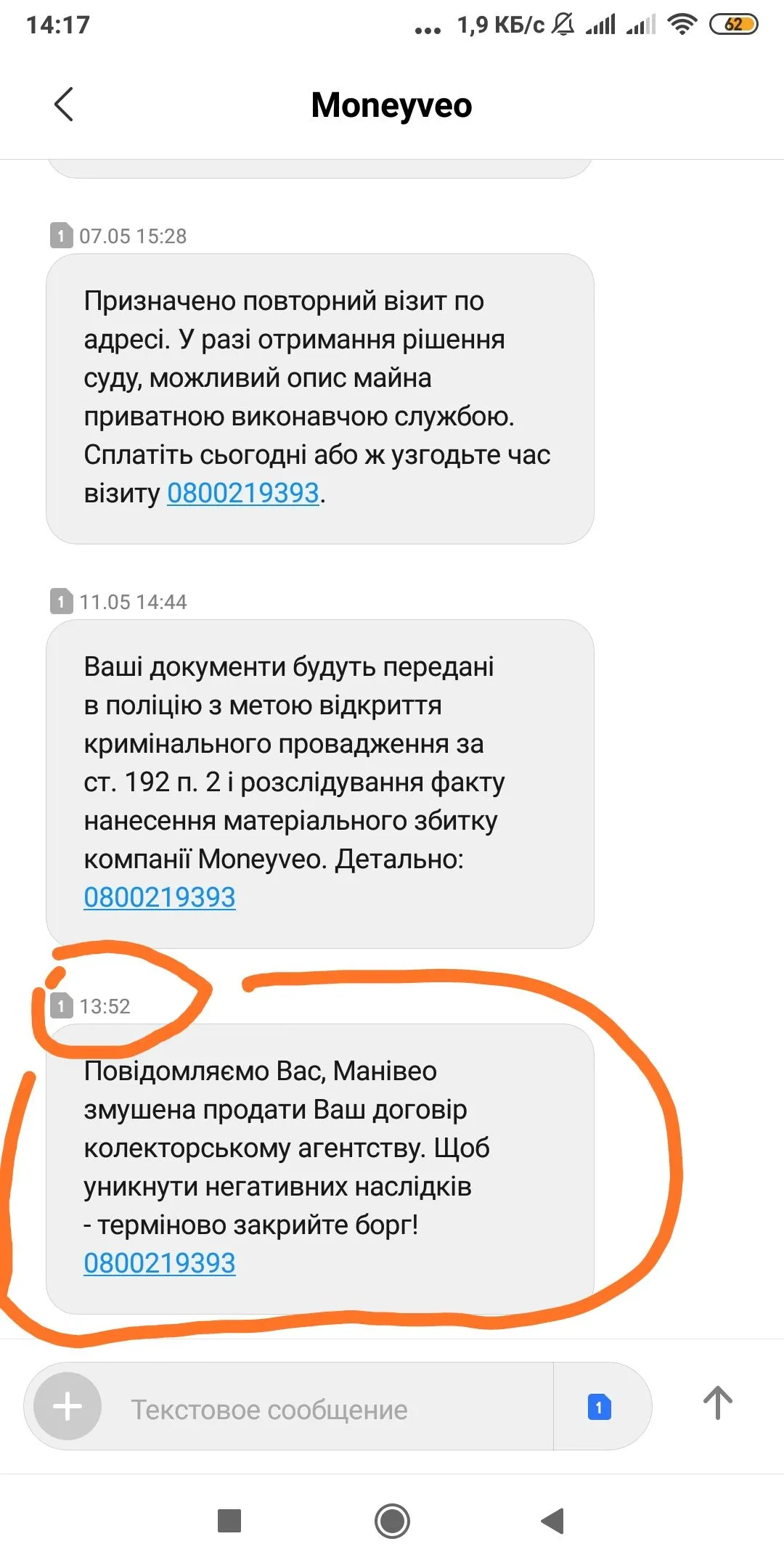This screenshot has width=784, height=1568.
Task: Go to the home screen
Action: tap(392, 1520)
